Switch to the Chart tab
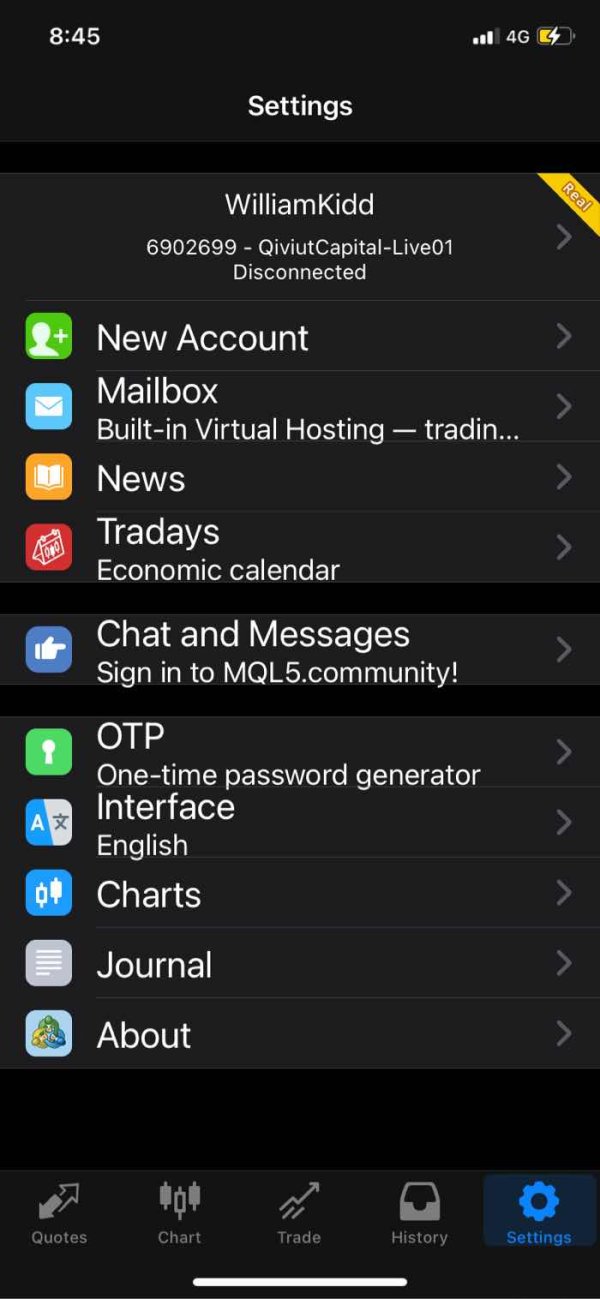 click(180, 1211)
